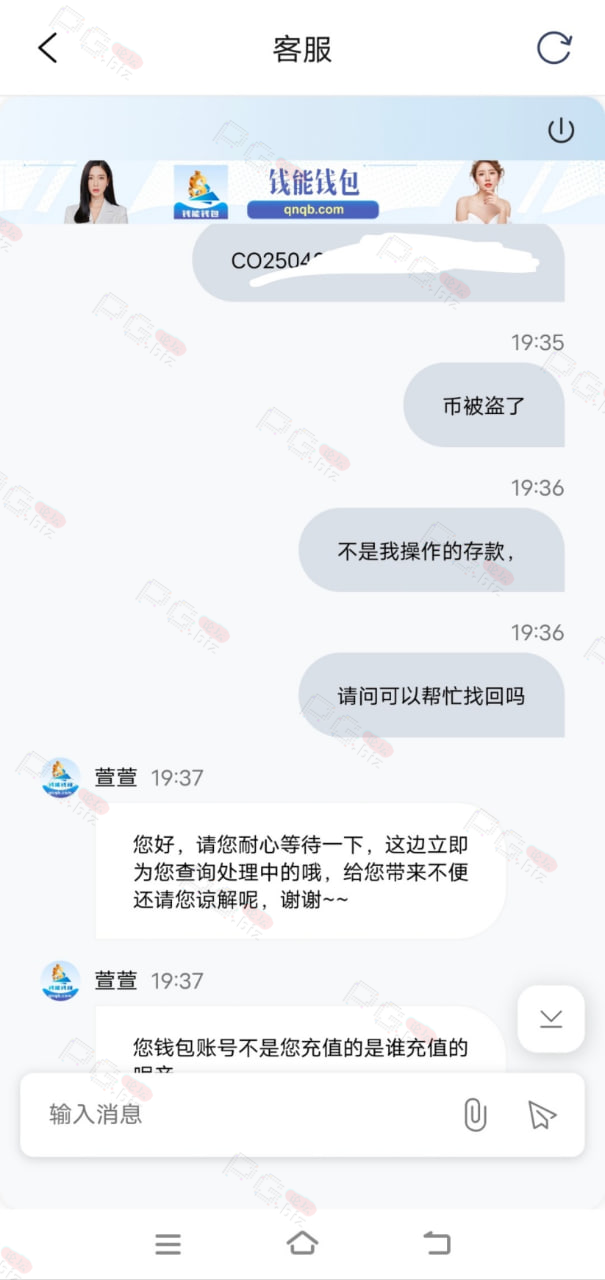
Task: Open recent apps from the navigation bar
Action: 168,1244
